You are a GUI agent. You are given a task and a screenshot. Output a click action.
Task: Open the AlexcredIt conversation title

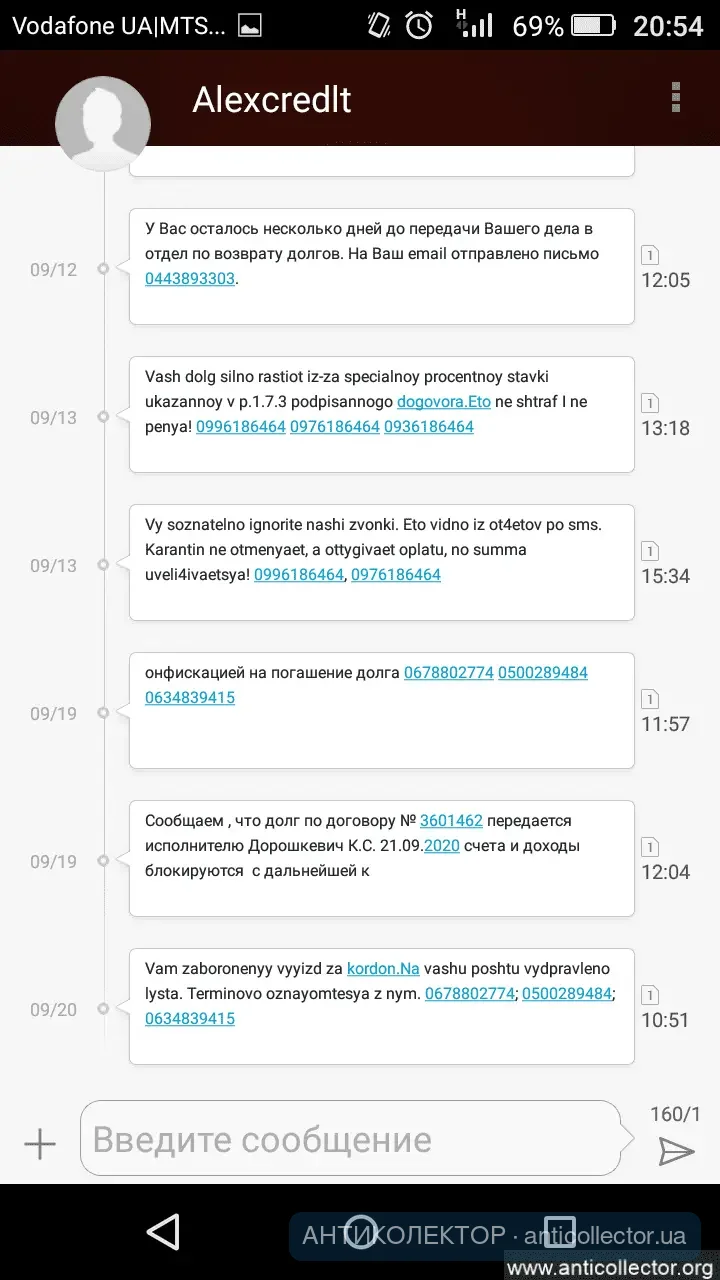pos(271,98)
